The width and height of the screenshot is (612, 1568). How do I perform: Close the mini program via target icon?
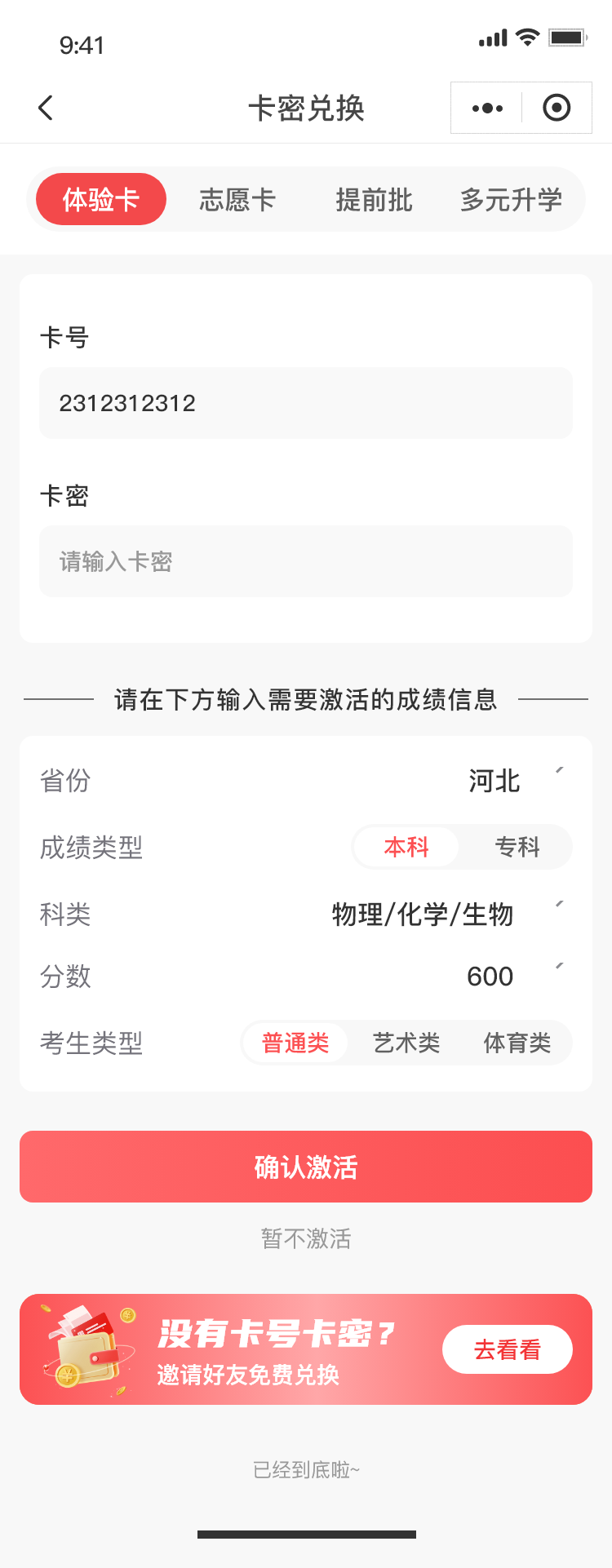coord(557,108)
